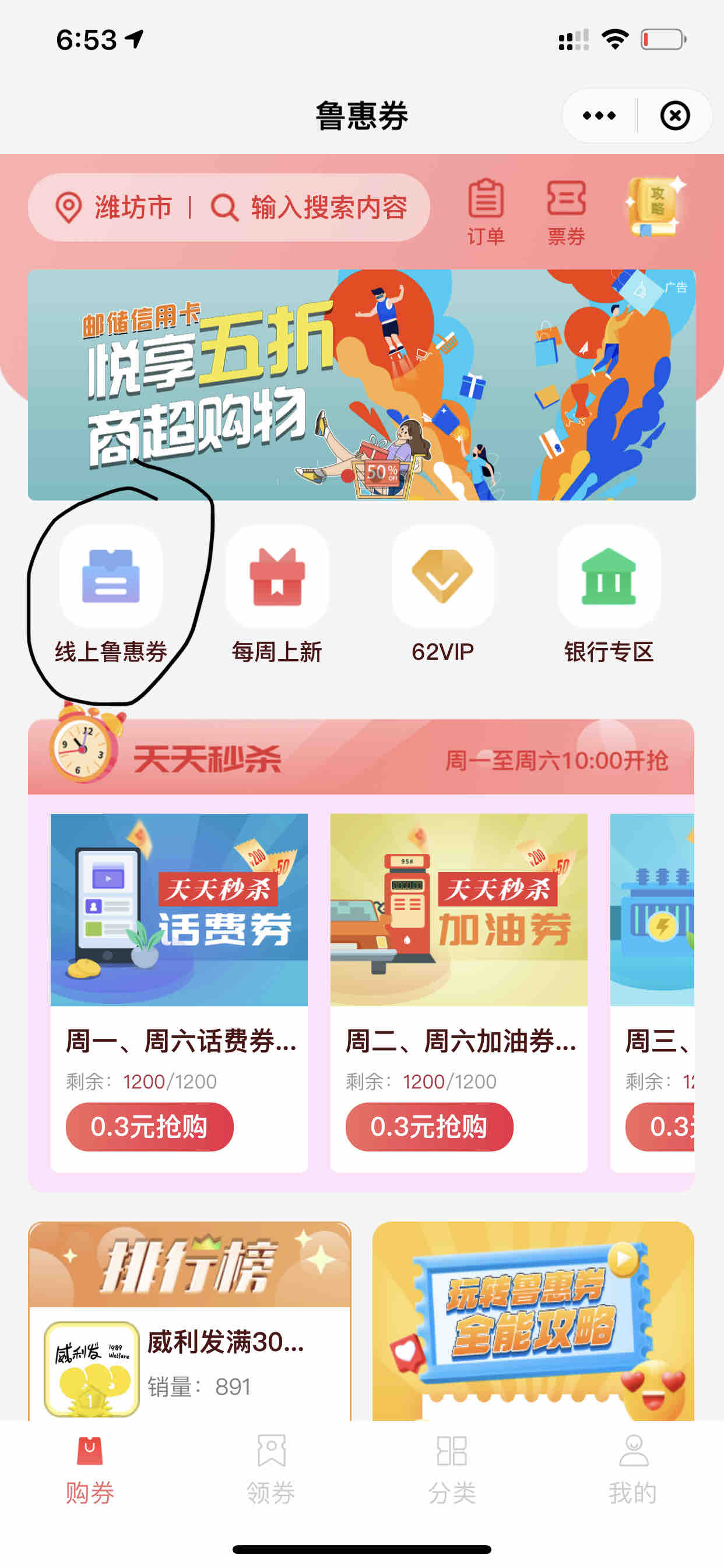724x1568 pixels.
Task: Open the mini program overflow menu
Action: [599, 116]
